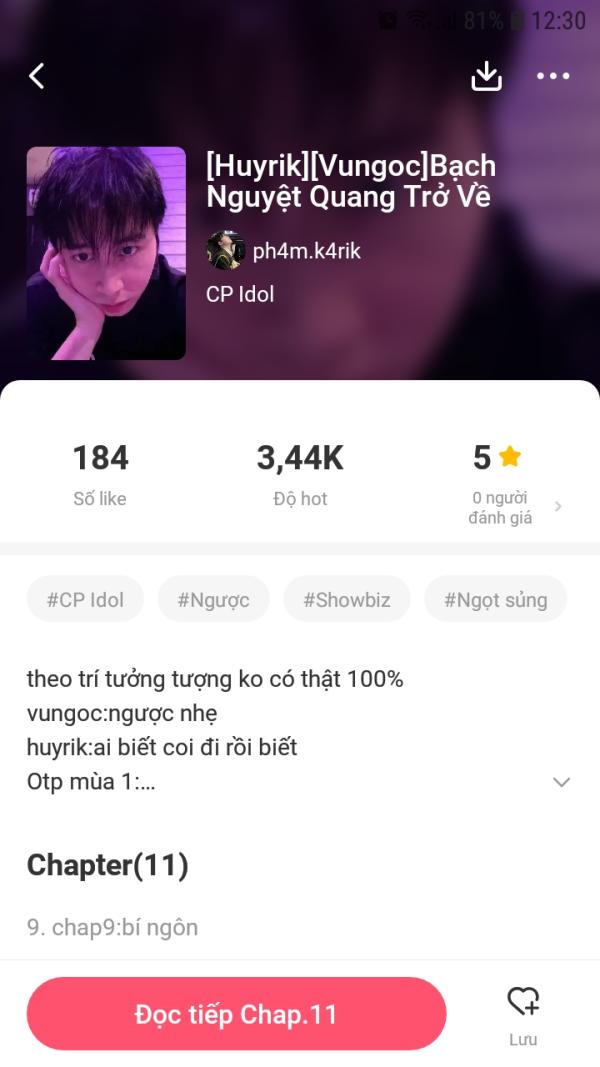This screenshot has height=1067, width=600.
Task: Open the ratings next to 0 người đánh giá
Action: coord(557,507)
